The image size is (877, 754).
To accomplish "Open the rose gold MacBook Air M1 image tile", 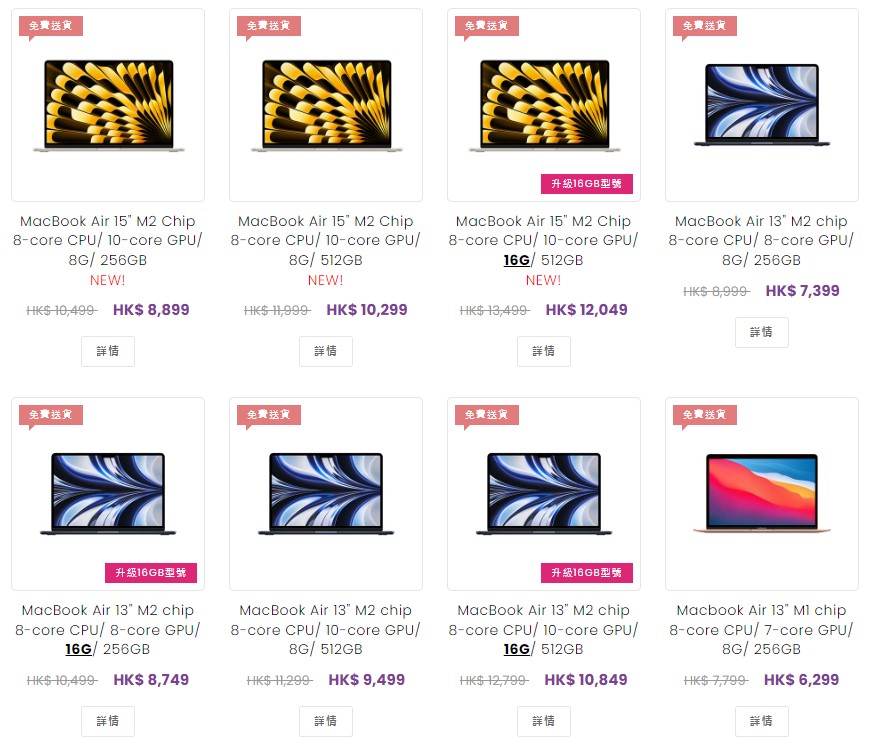I will pyautogui.click(x=762, y=493).
